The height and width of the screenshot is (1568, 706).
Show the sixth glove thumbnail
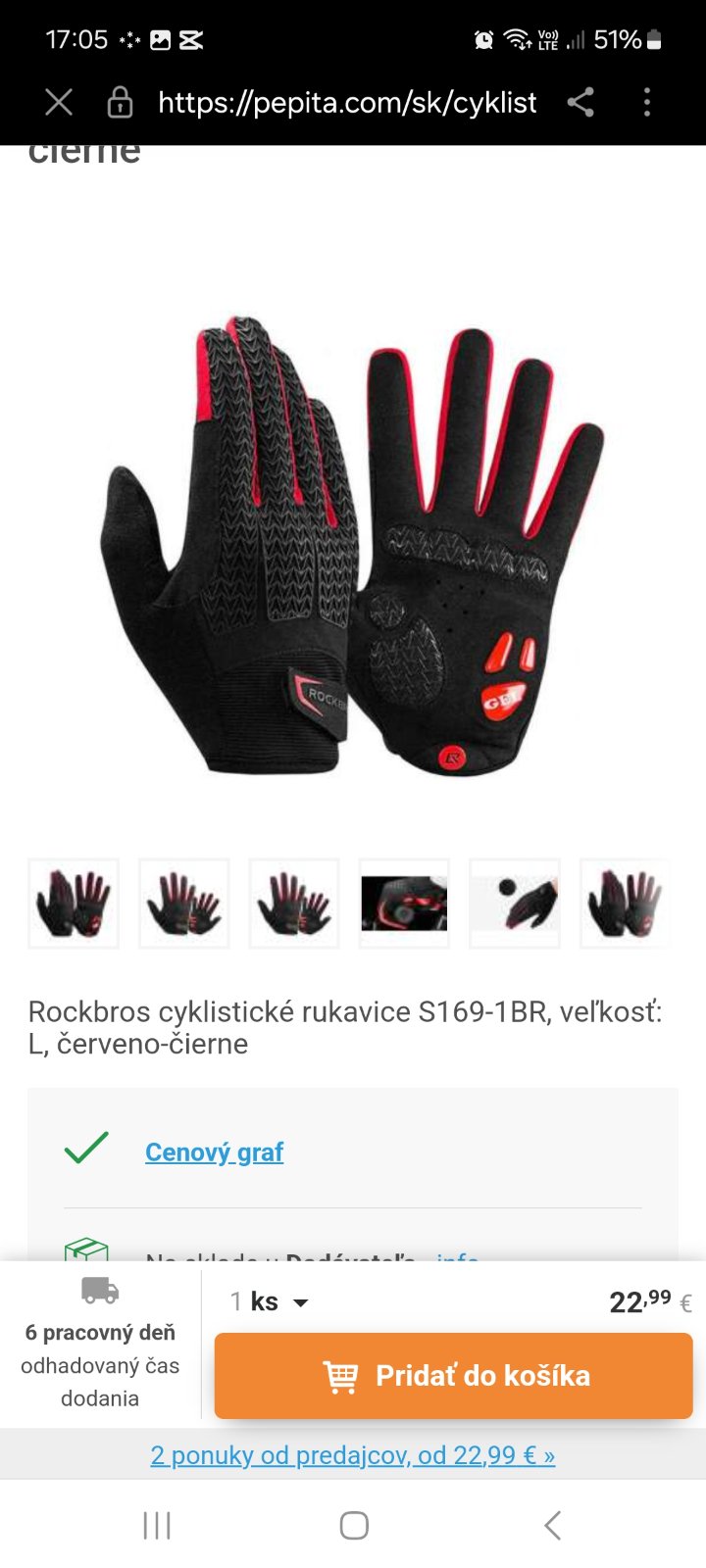coord(625,903)
